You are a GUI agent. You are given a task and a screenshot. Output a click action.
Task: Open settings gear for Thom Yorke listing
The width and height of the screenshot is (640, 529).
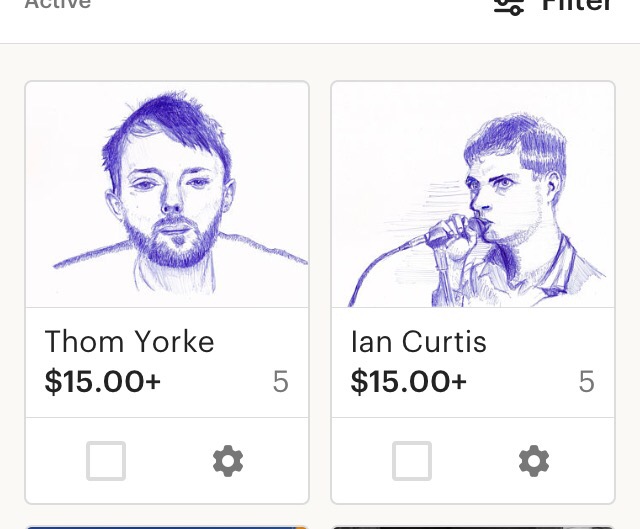228,461
